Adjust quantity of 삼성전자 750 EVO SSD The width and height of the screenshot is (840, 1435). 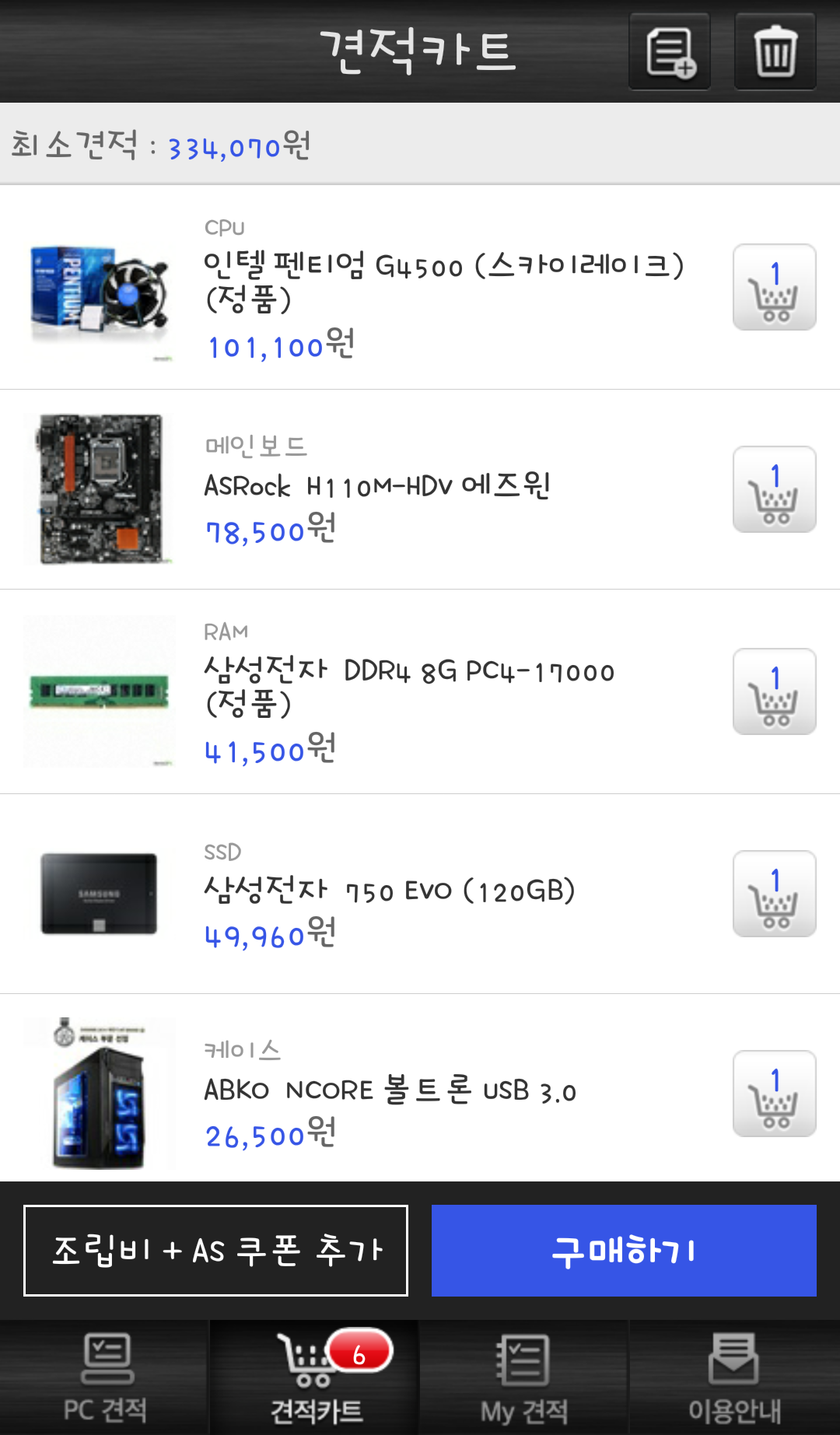(x=774, y=894)
